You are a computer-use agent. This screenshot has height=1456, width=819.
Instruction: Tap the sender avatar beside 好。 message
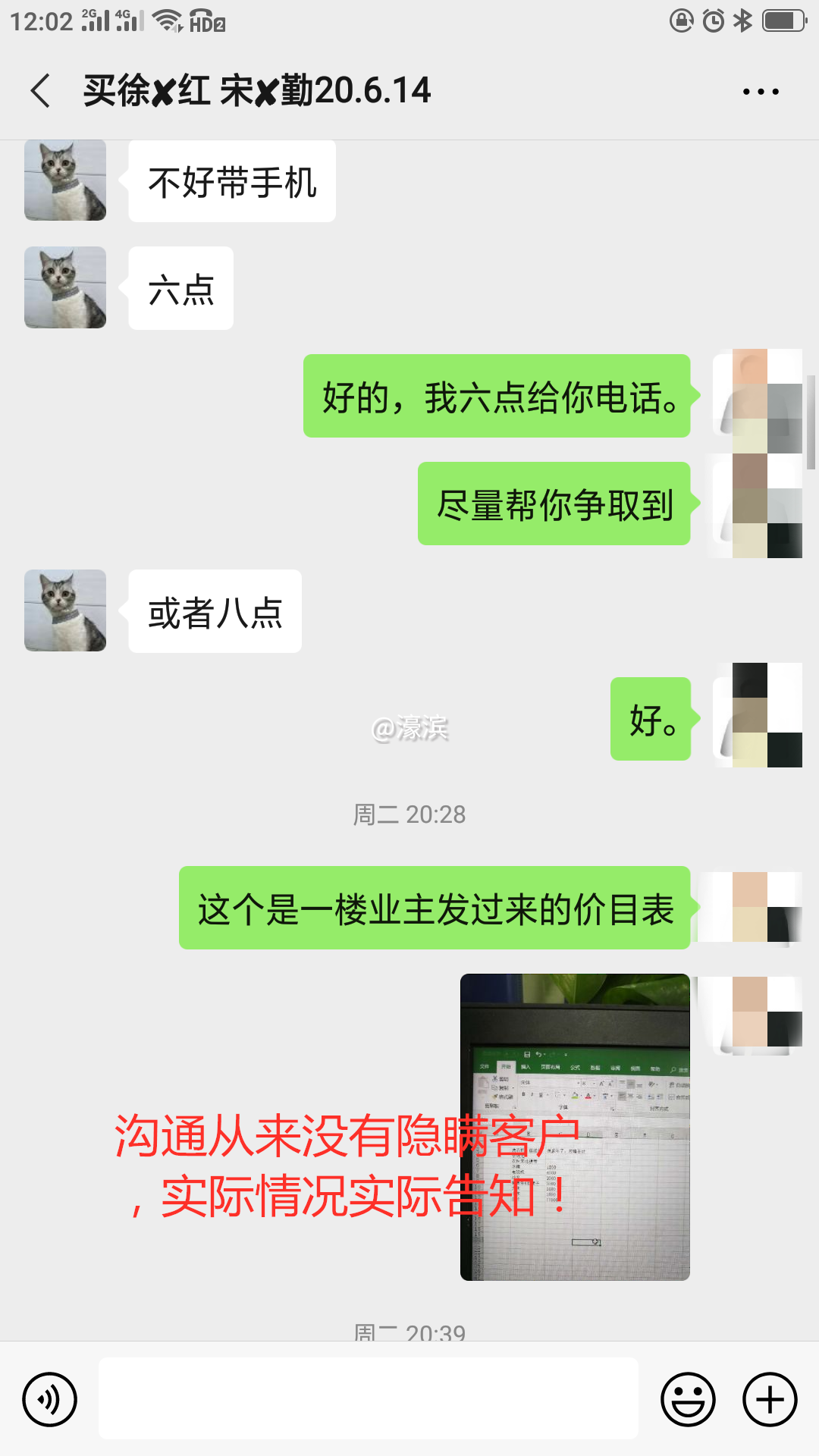tap(758, 720)
